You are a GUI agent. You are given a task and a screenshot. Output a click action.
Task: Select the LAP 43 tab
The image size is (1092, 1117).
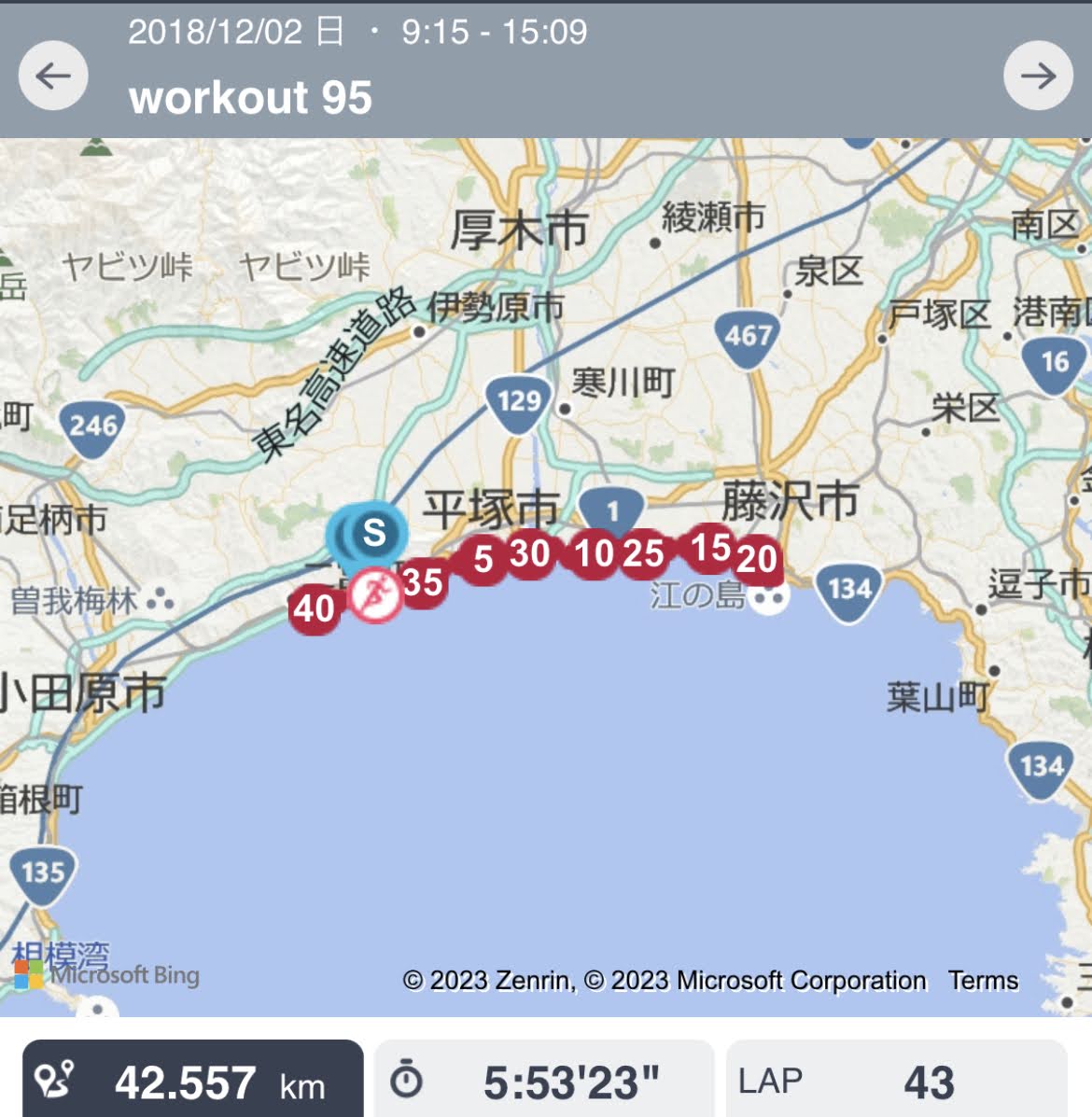(896, 1081)
